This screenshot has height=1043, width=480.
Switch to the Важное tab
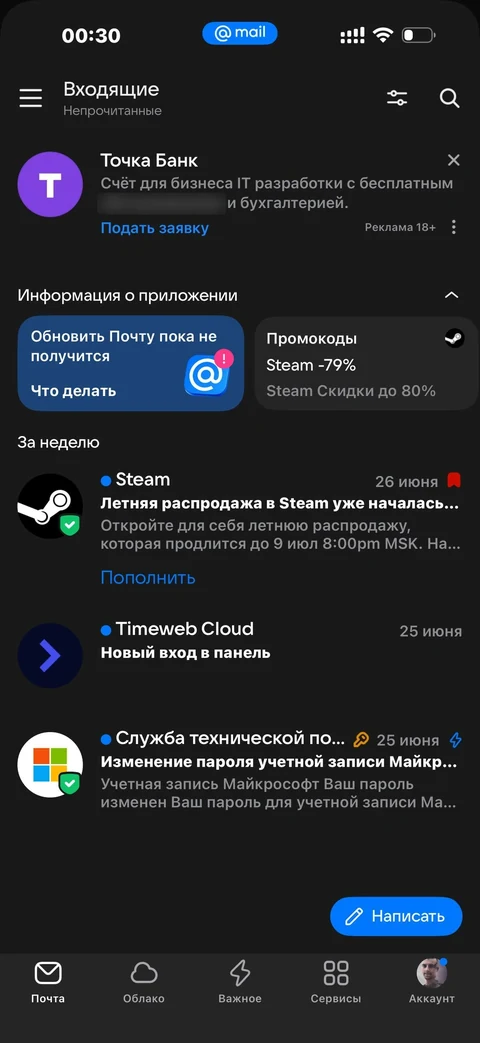240,981
